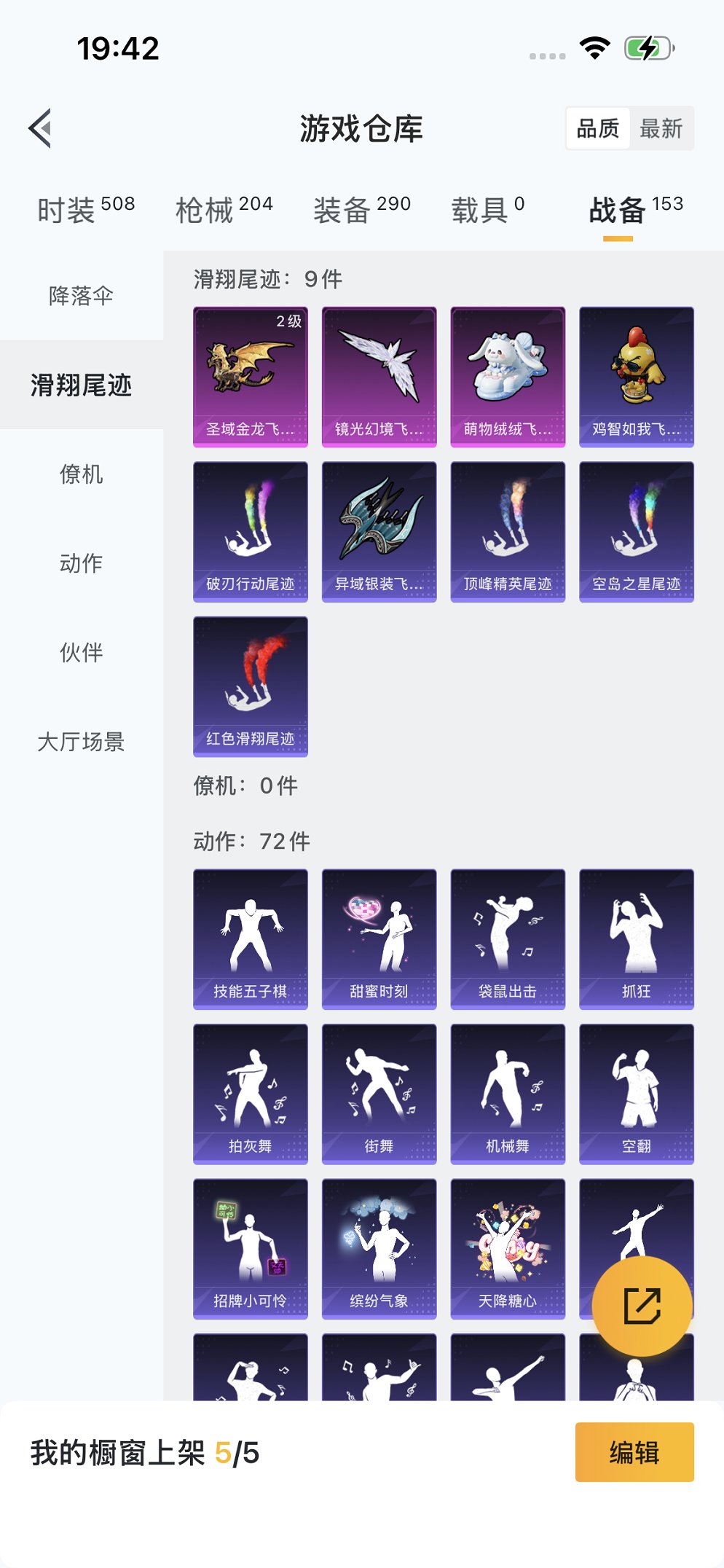Open the 大厅场景 sidebar section

(81, 743)
